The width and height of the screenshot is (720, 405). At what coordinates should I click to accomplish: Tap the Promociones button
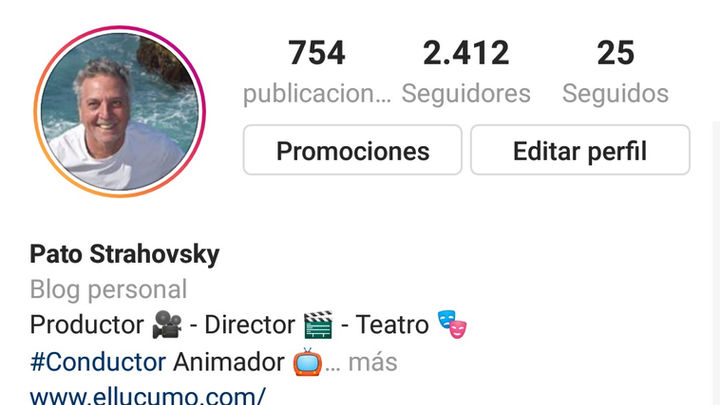point(352,151)
